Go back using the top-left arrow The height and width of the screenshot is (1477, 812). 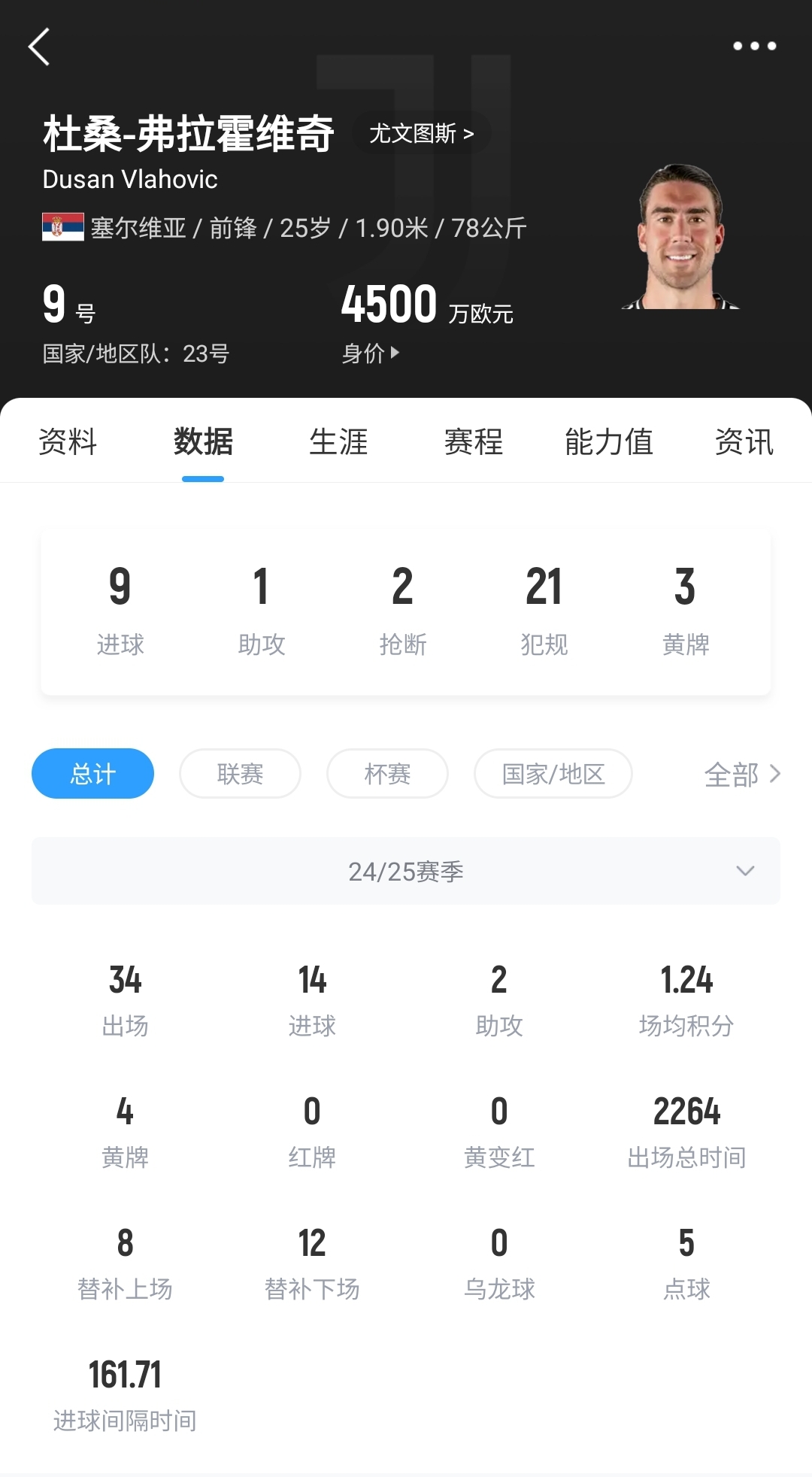tap(39, 47)
